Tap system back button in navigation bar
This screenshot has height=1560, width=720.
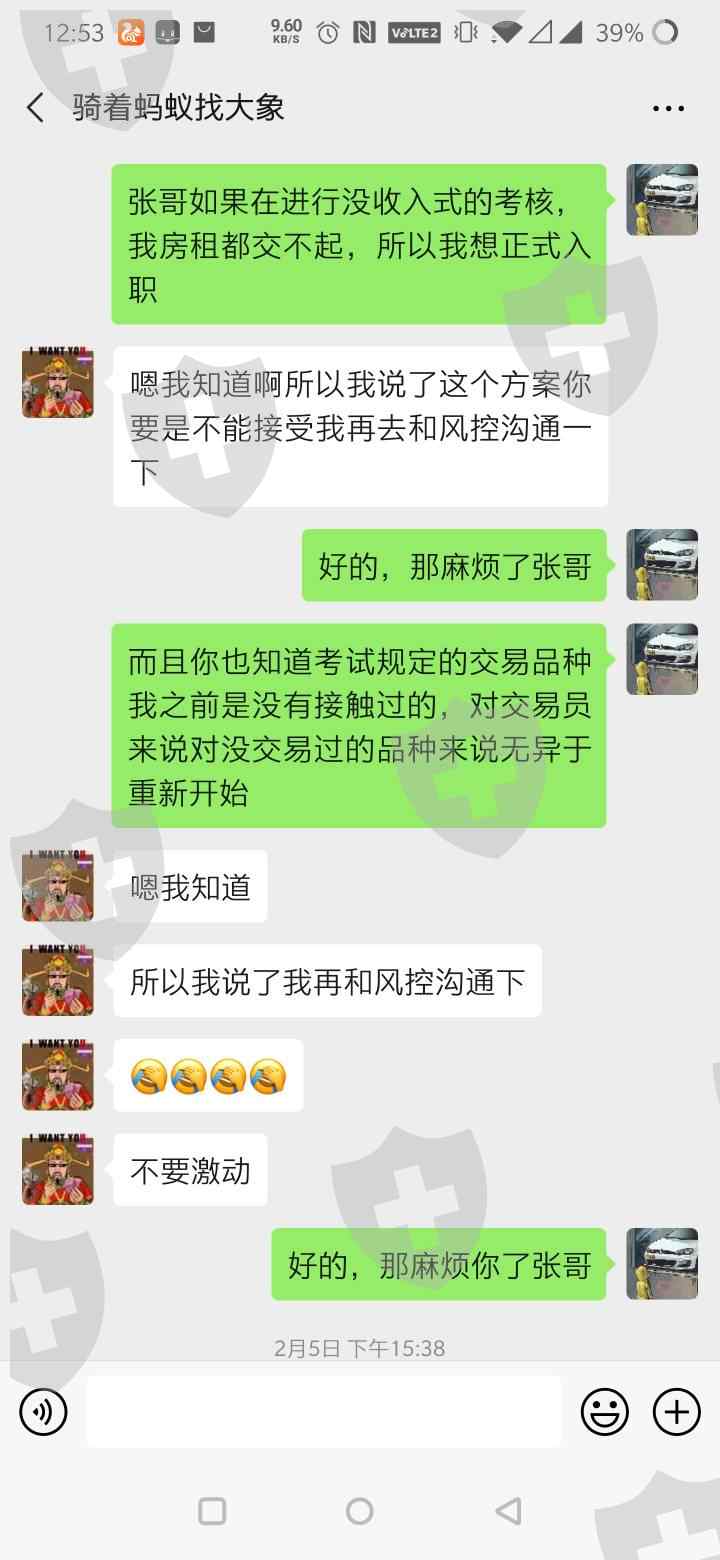click(x=508, y=1510)
